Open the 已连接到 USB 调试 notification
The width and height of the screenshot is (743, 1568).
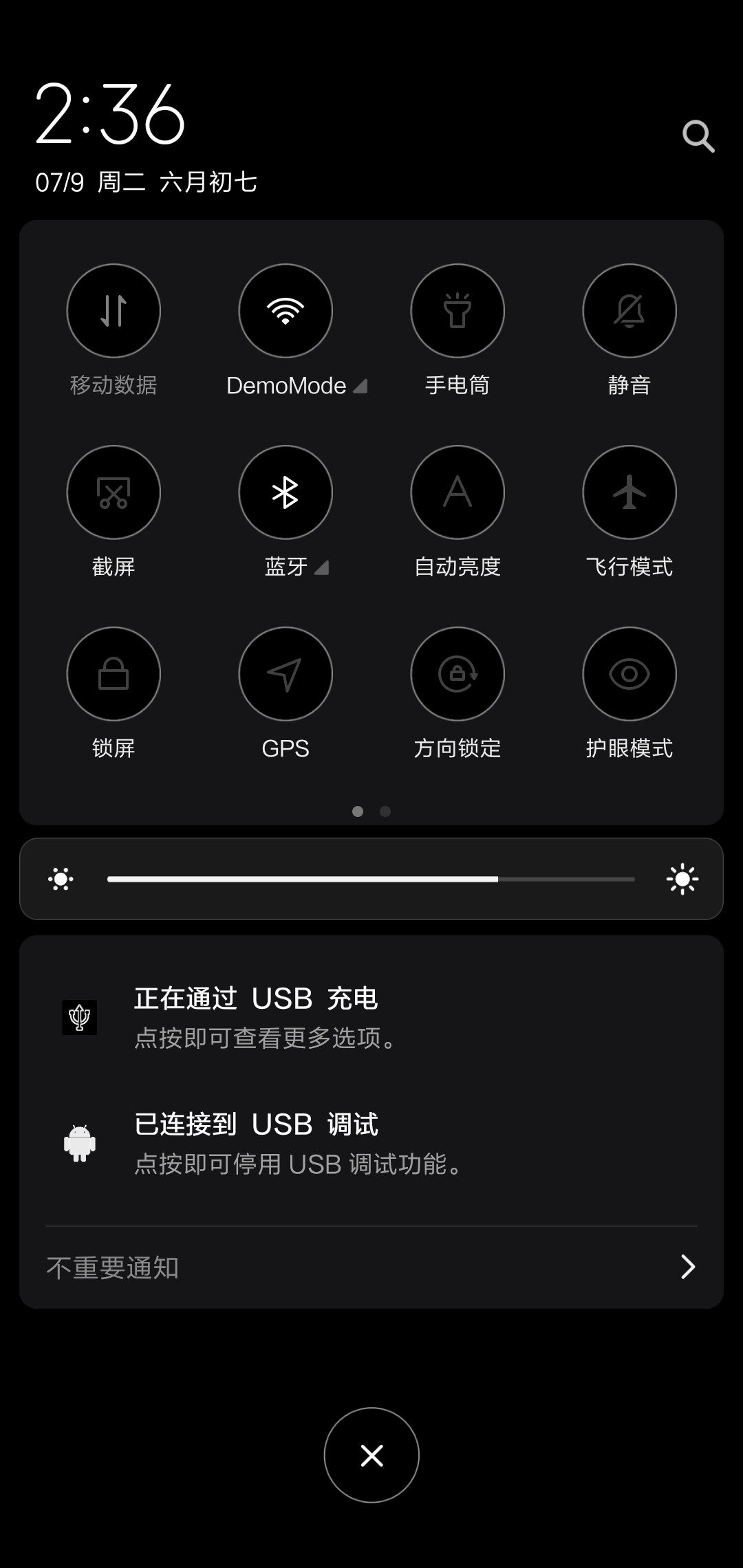click(371, 1144)
